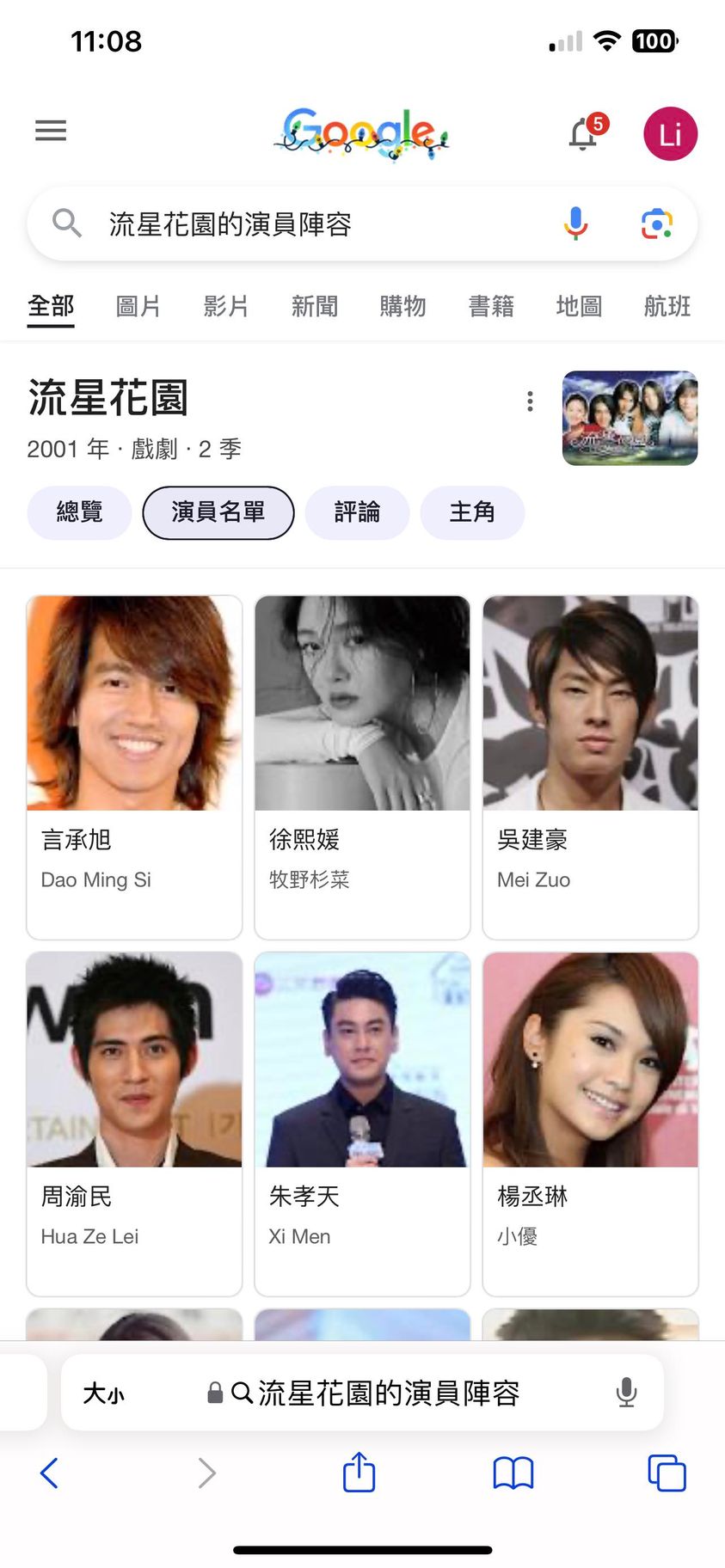Select the 總覽 chip

tap(79, 512)
